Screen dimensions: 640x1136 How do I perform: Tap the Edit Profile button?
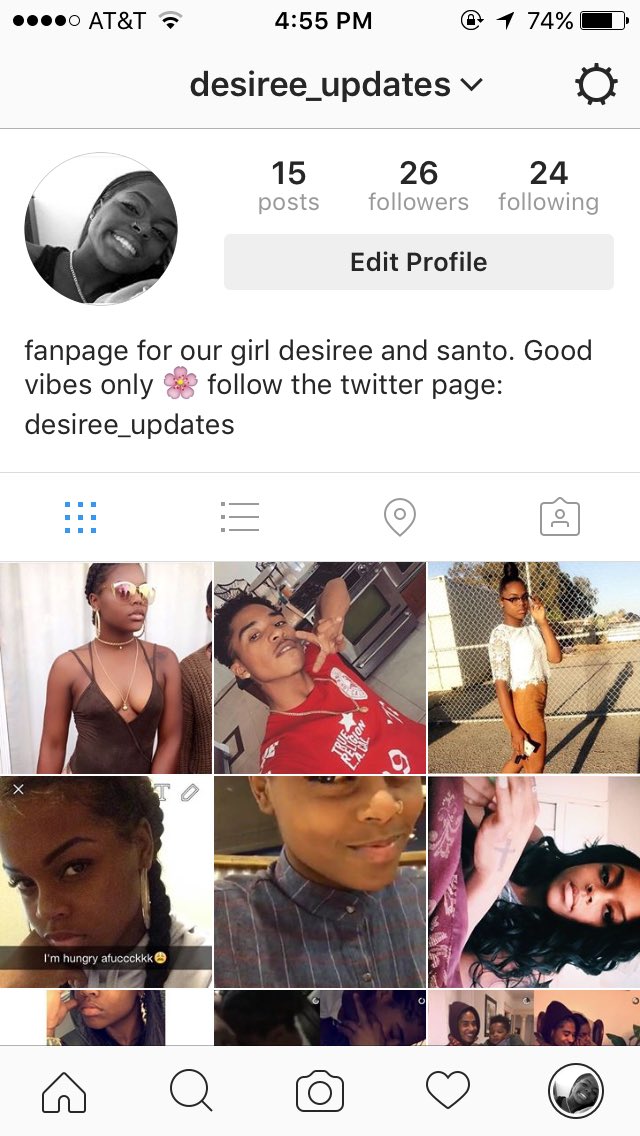coord(418,262)
